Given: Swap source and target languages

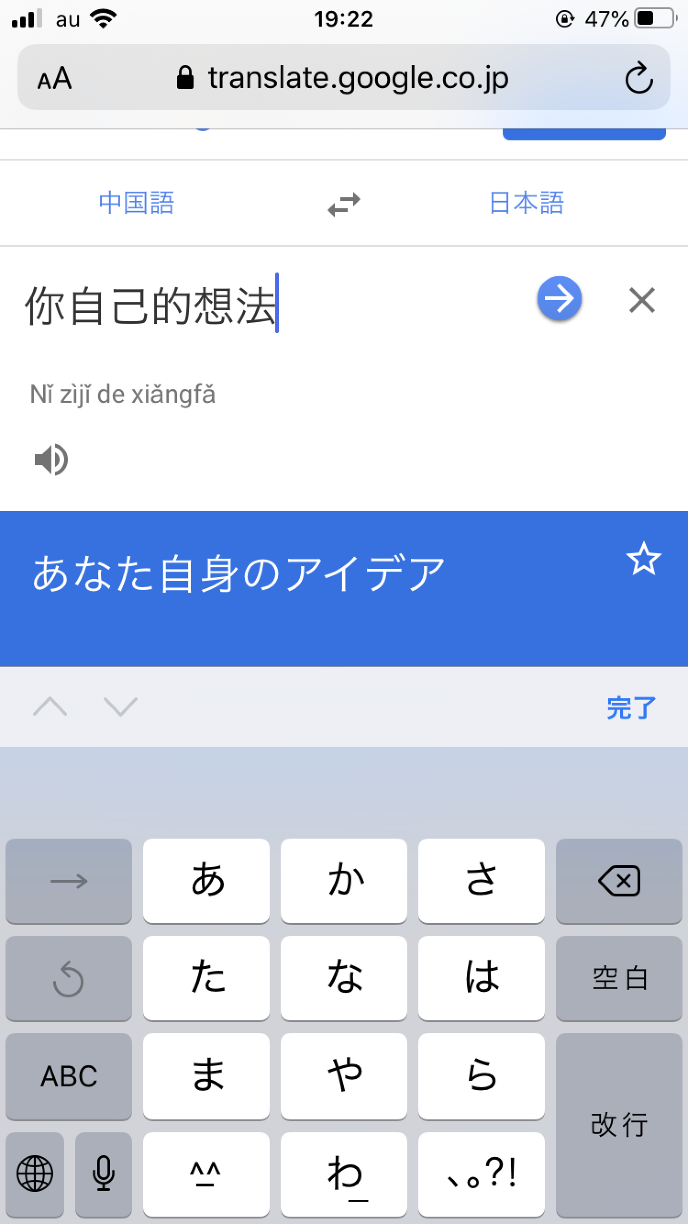Looking at the screenshot, I should (x=343, y=205).
